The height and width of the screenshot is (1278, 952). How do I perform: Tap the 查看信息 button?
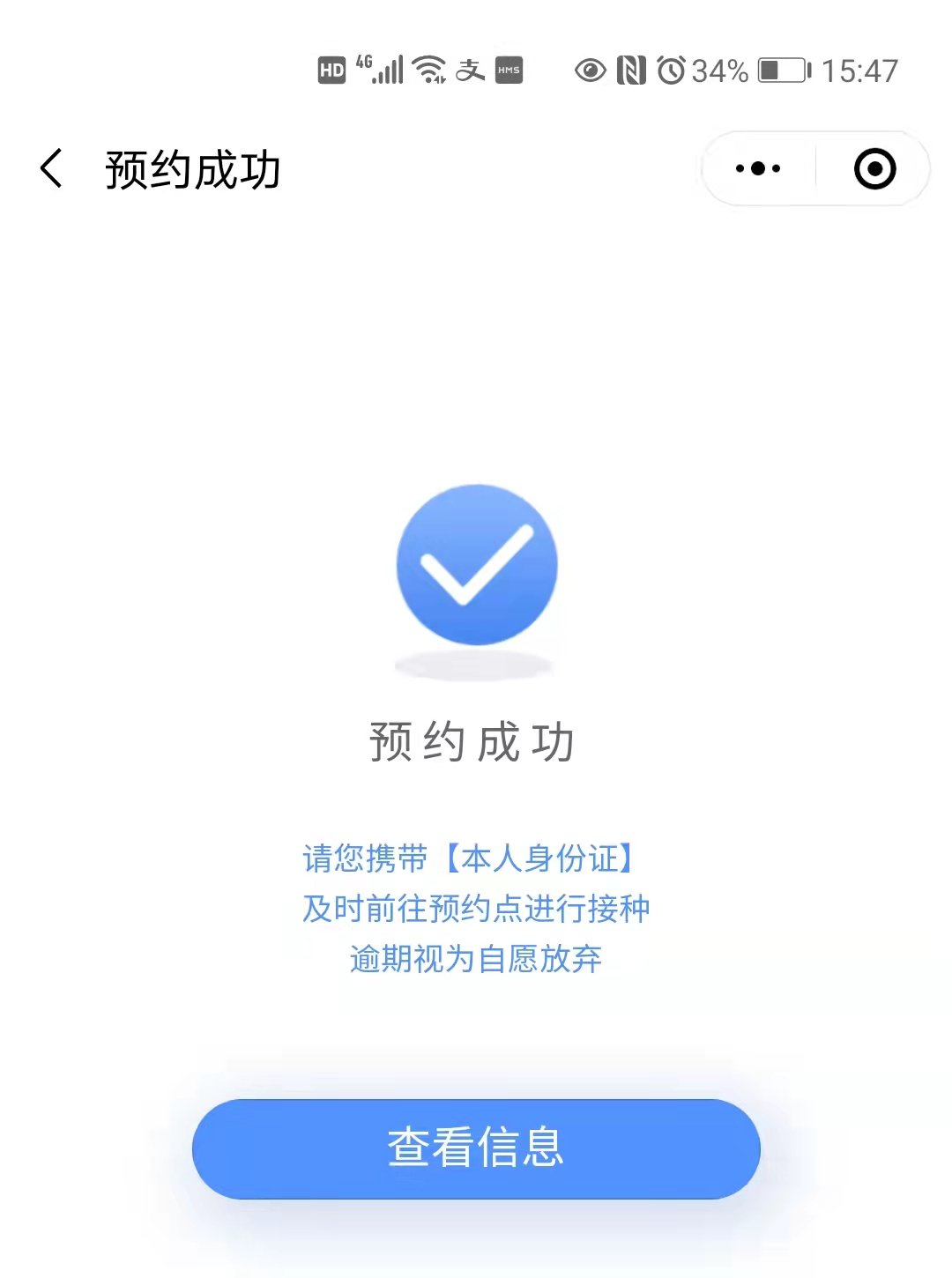(476, 1148)
